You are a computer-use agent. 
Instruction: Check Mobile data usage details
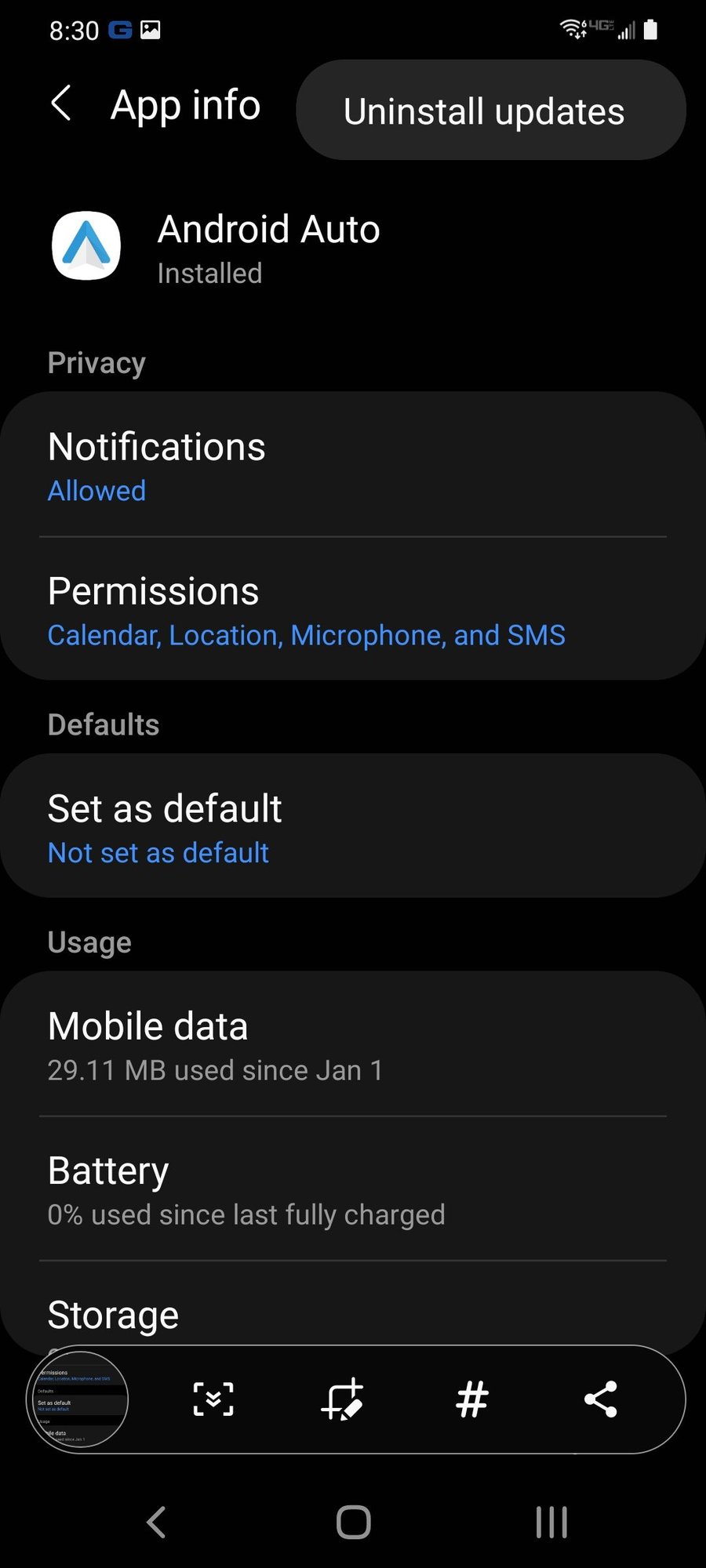[353, 1046]
